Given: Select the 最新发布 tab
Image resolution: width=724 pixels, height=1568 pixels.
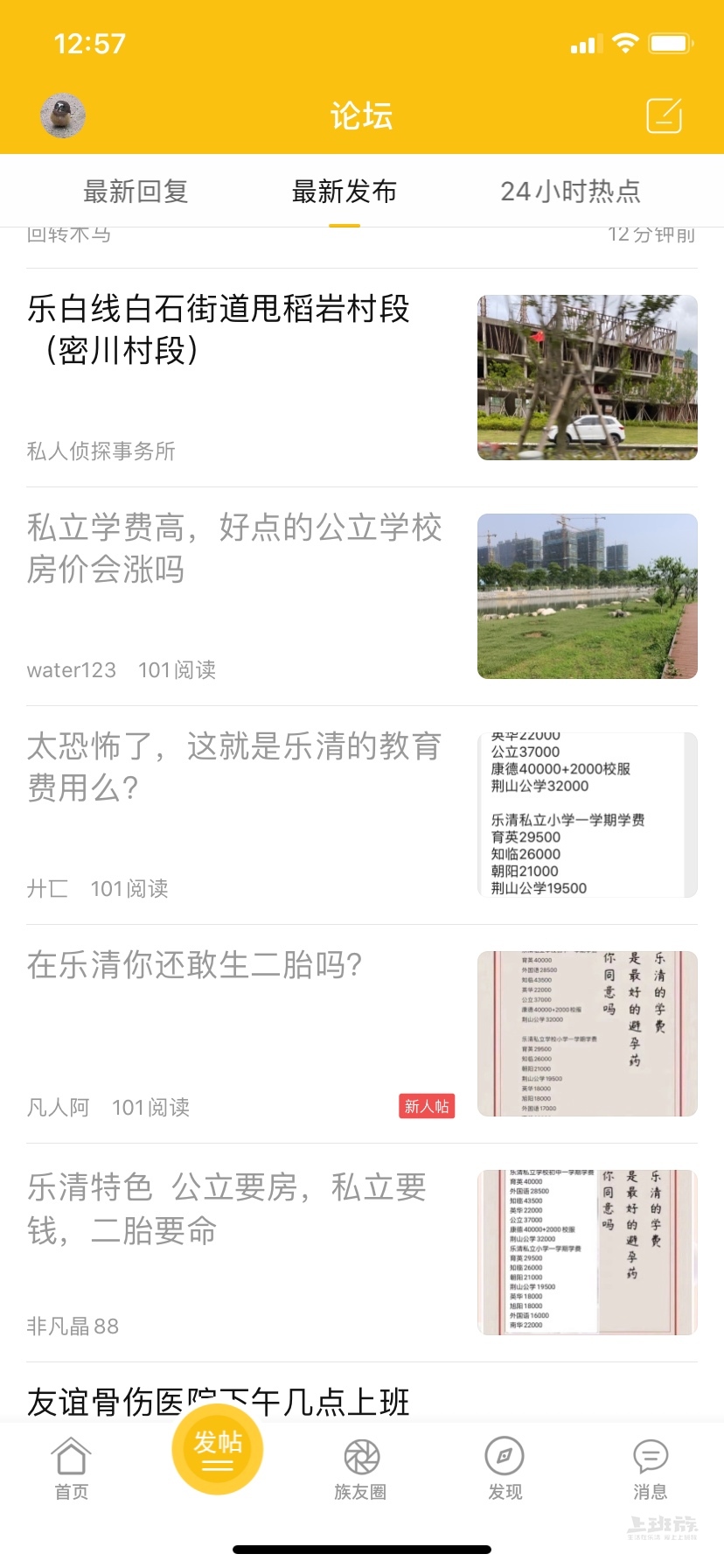Looking at the screenshot, I should point(345,191).
